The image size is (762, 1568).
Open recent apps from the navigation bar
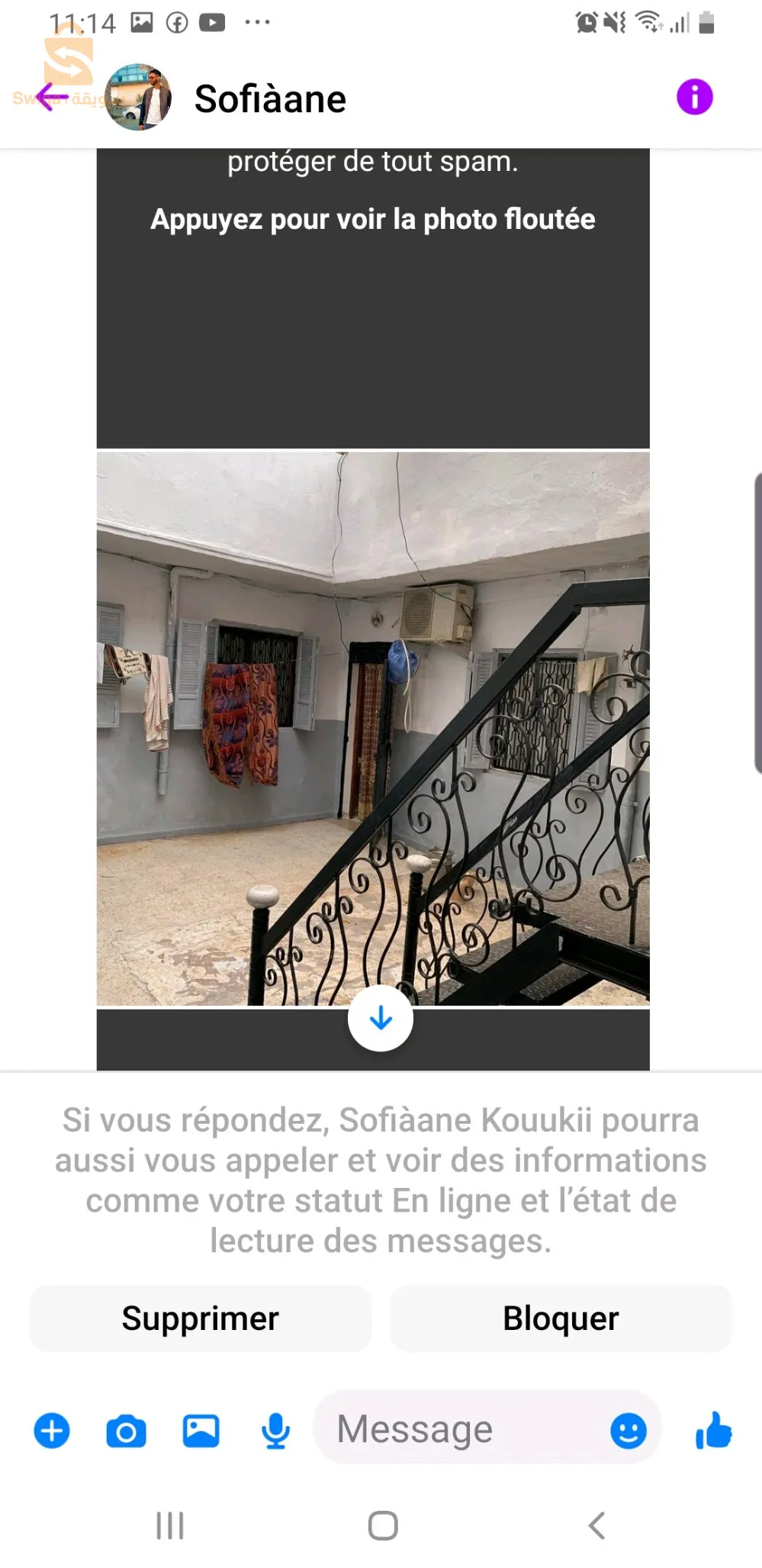click(x=169, y=1526)
